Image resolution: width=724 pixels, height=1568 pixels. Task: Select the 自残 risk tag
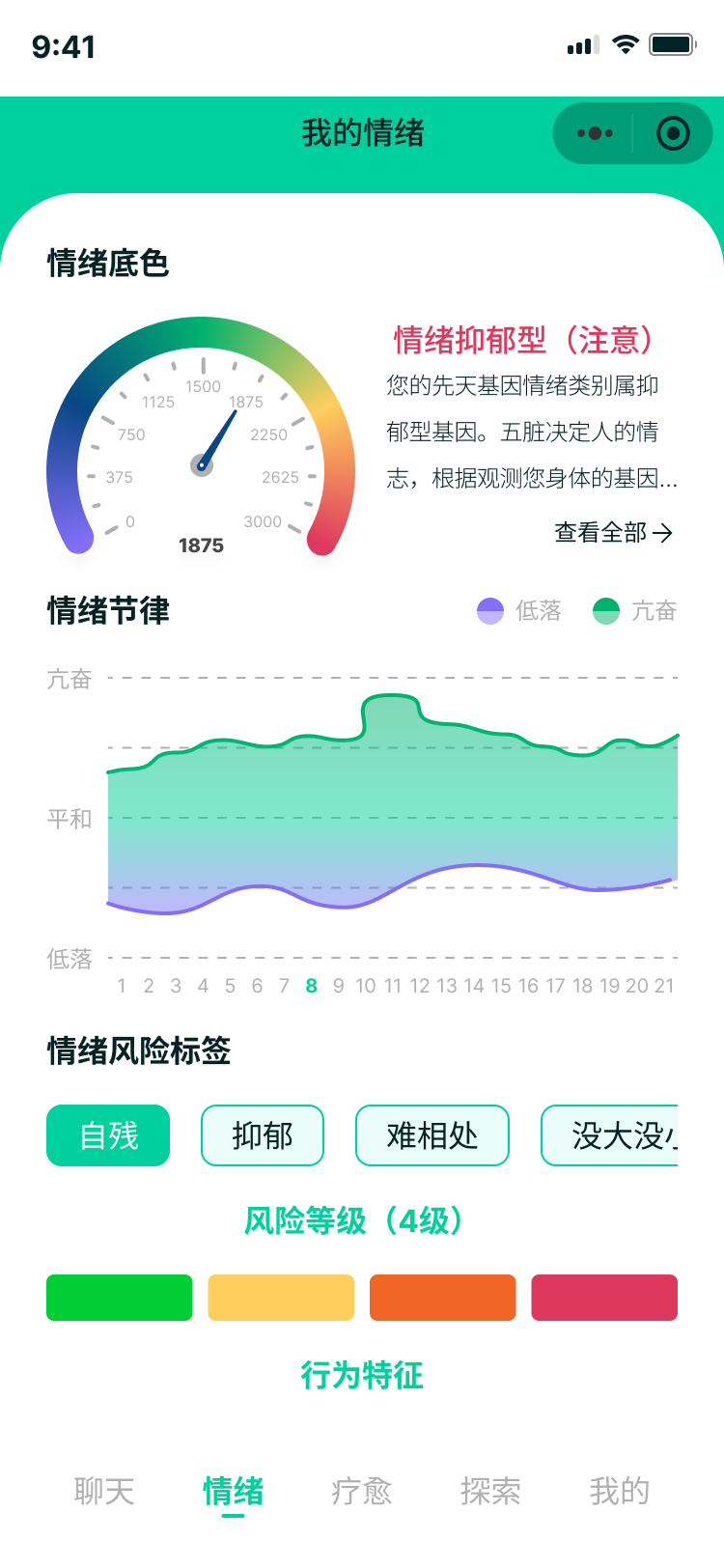click(x=108, y=1135)
